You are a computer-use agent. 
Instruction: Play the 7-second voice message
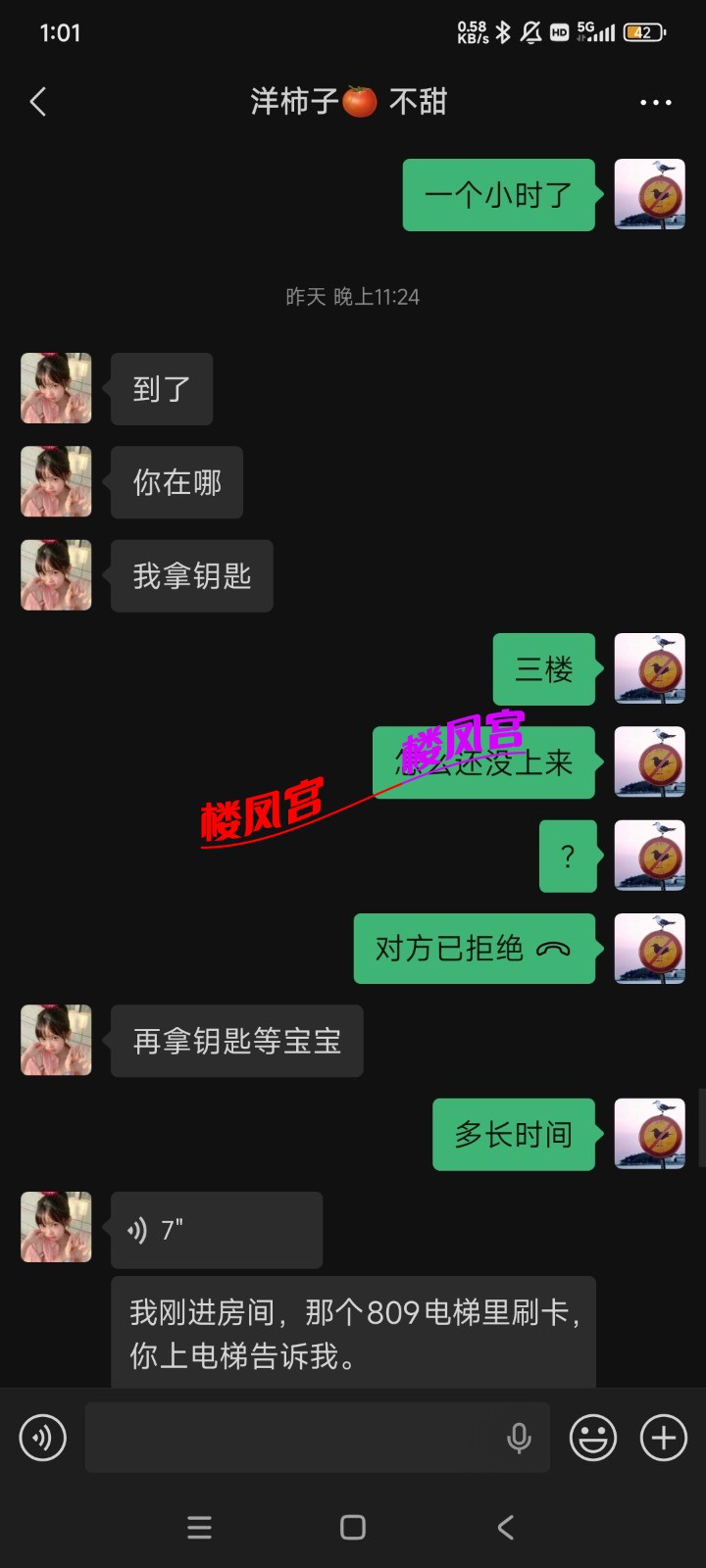point(216,1230)
